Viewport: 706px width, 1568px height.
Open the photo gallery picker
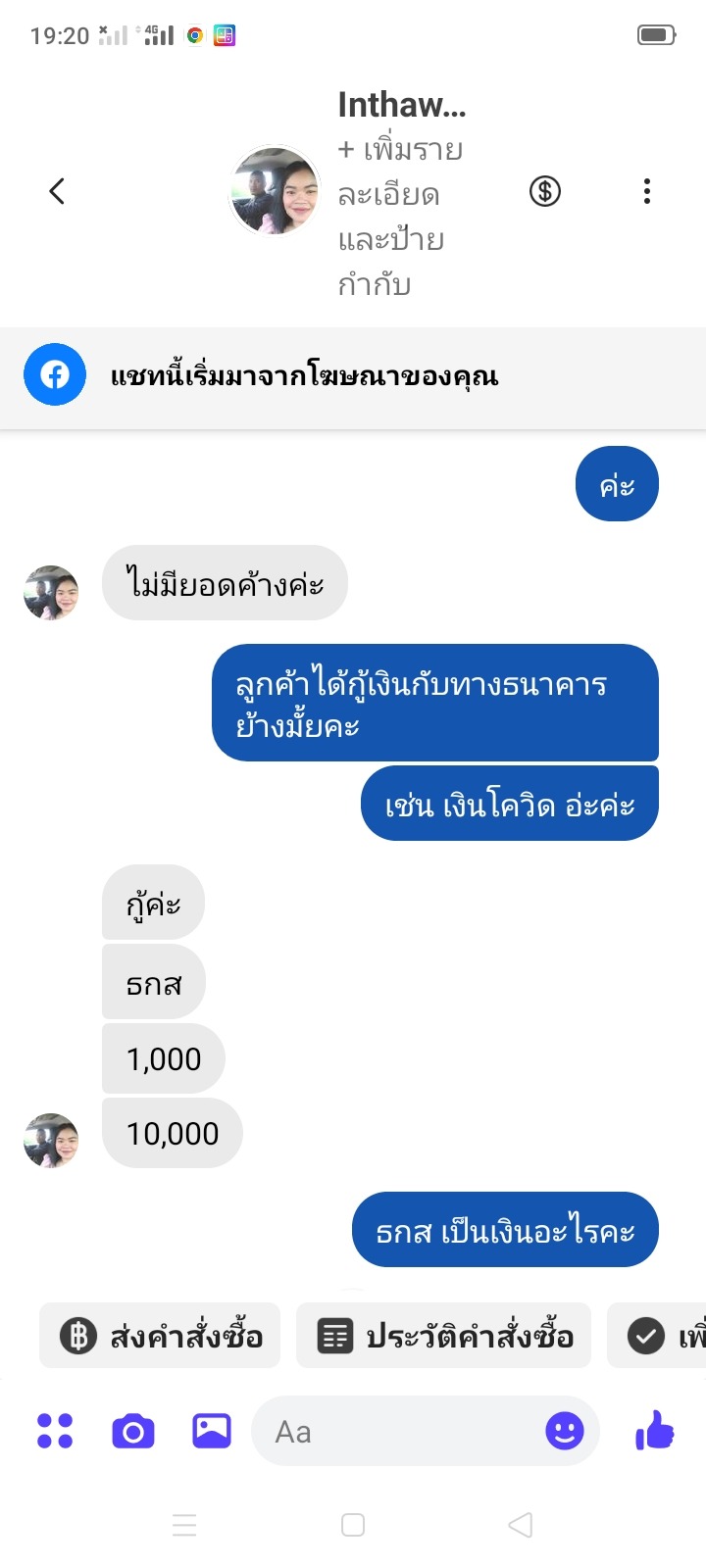[212, 1432]
